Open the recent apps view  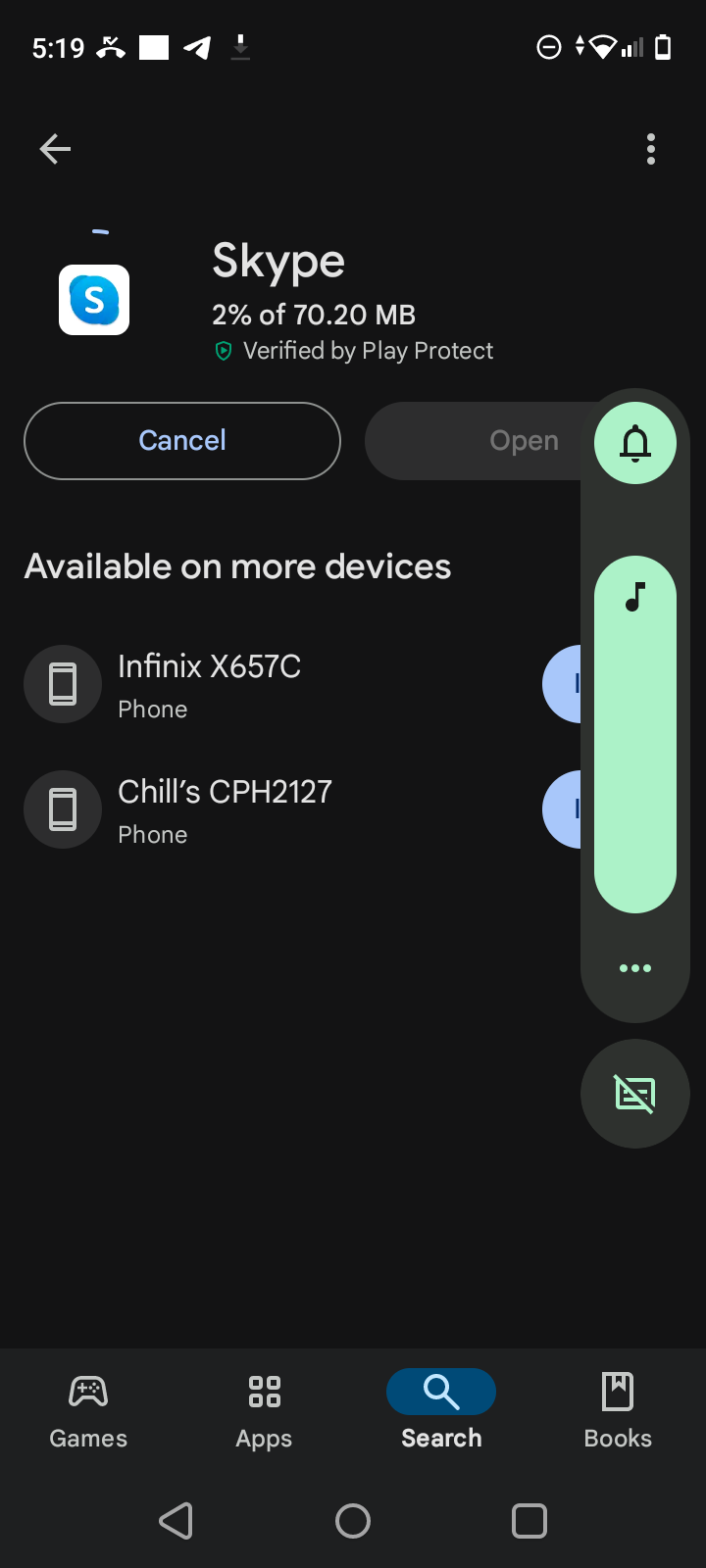529,1521
